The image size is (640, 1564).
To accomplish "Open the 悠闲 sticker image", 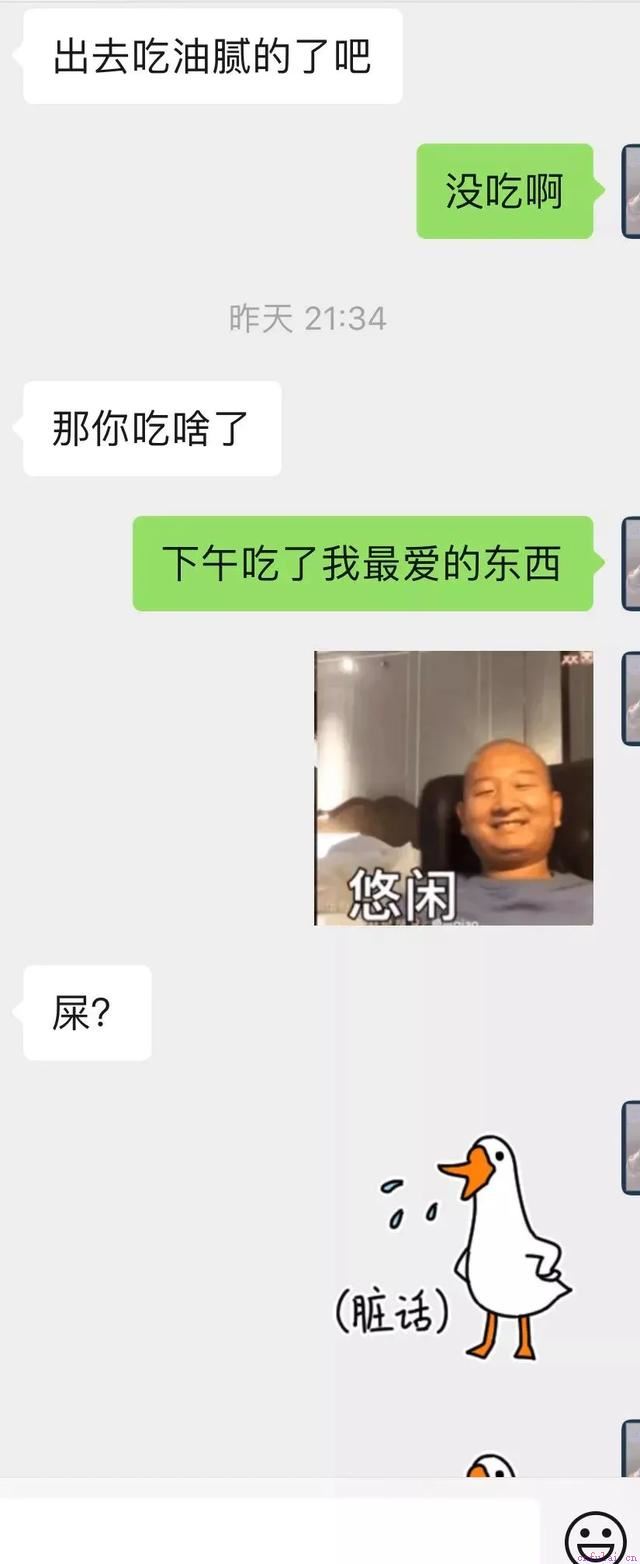I will (x=453, y=788).
